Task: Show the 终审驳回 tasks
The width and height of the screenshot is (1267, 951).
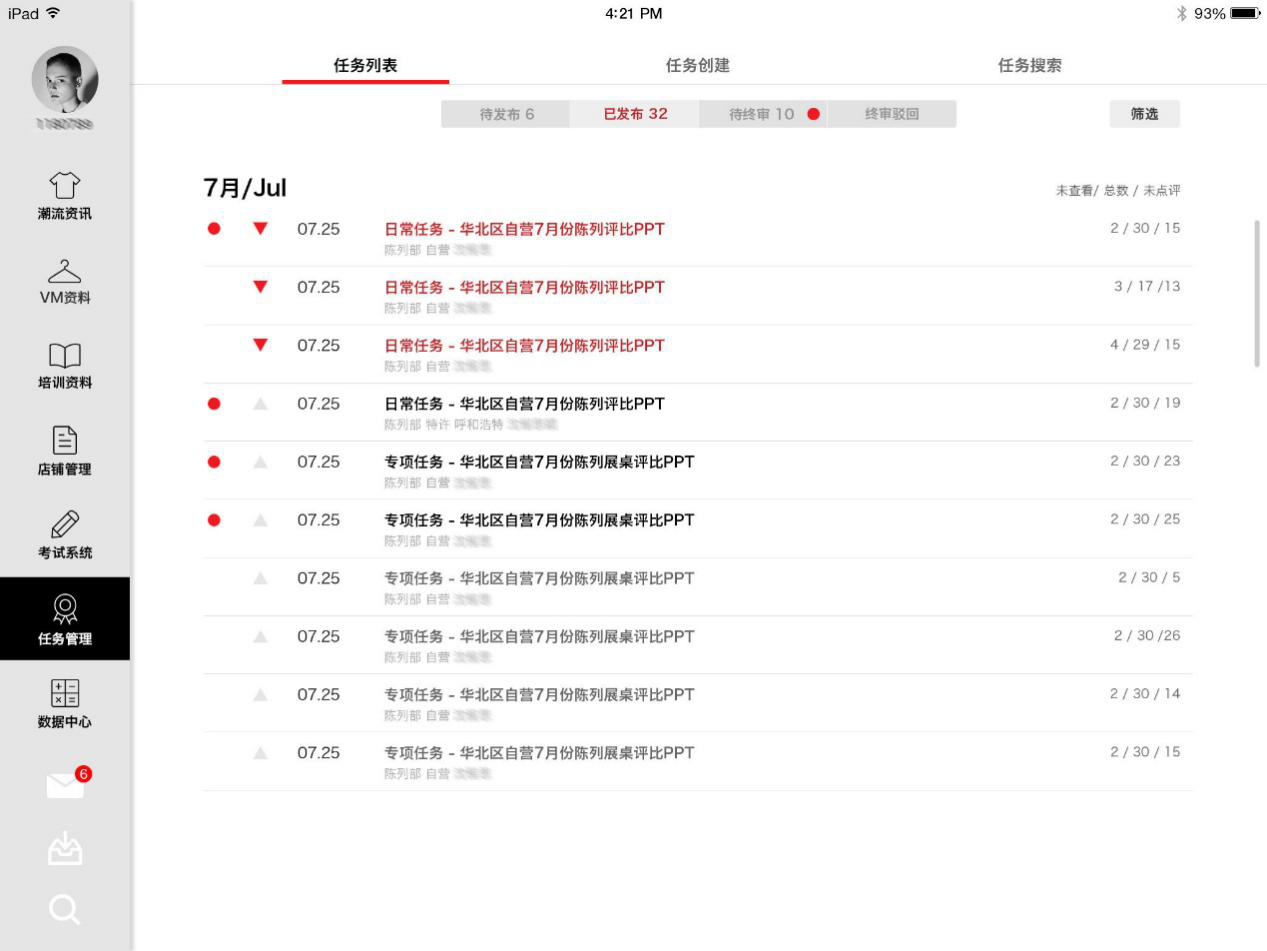Action: click(x=891, y=114)
